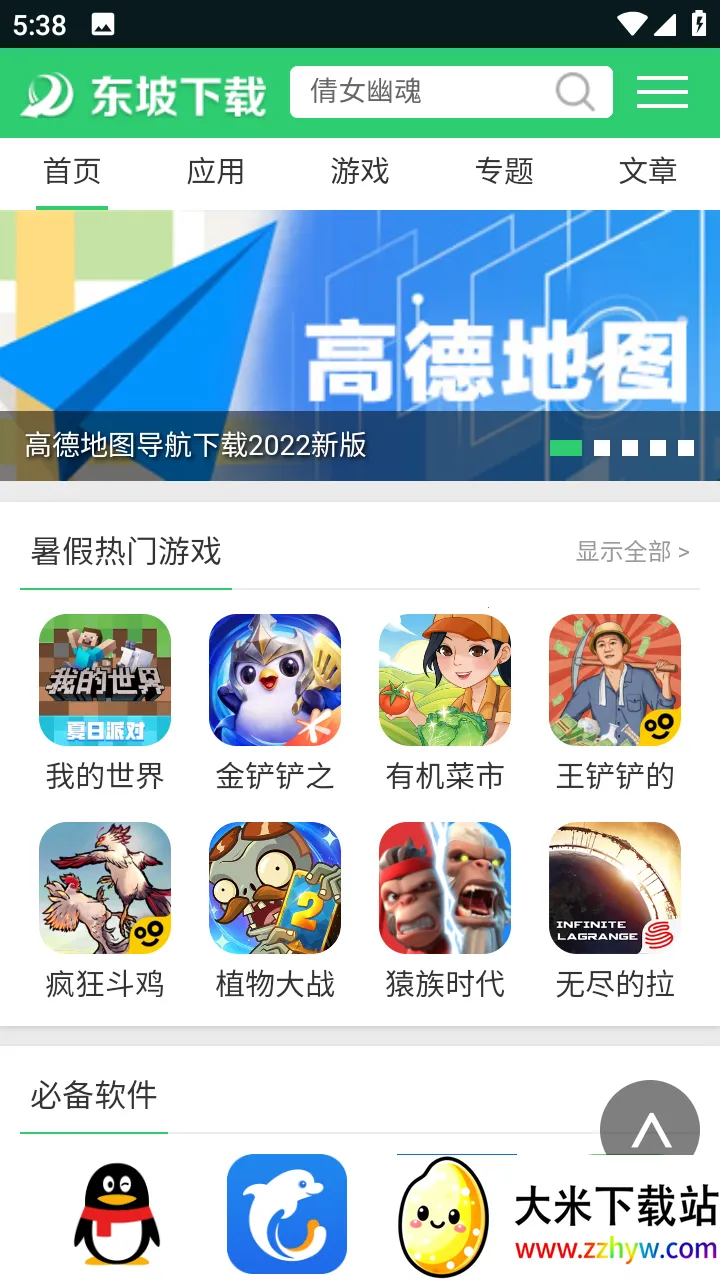This screenshot has height=1280, width=720.
Task: Open the 我的世界 game icon
Action: [104, 680]
